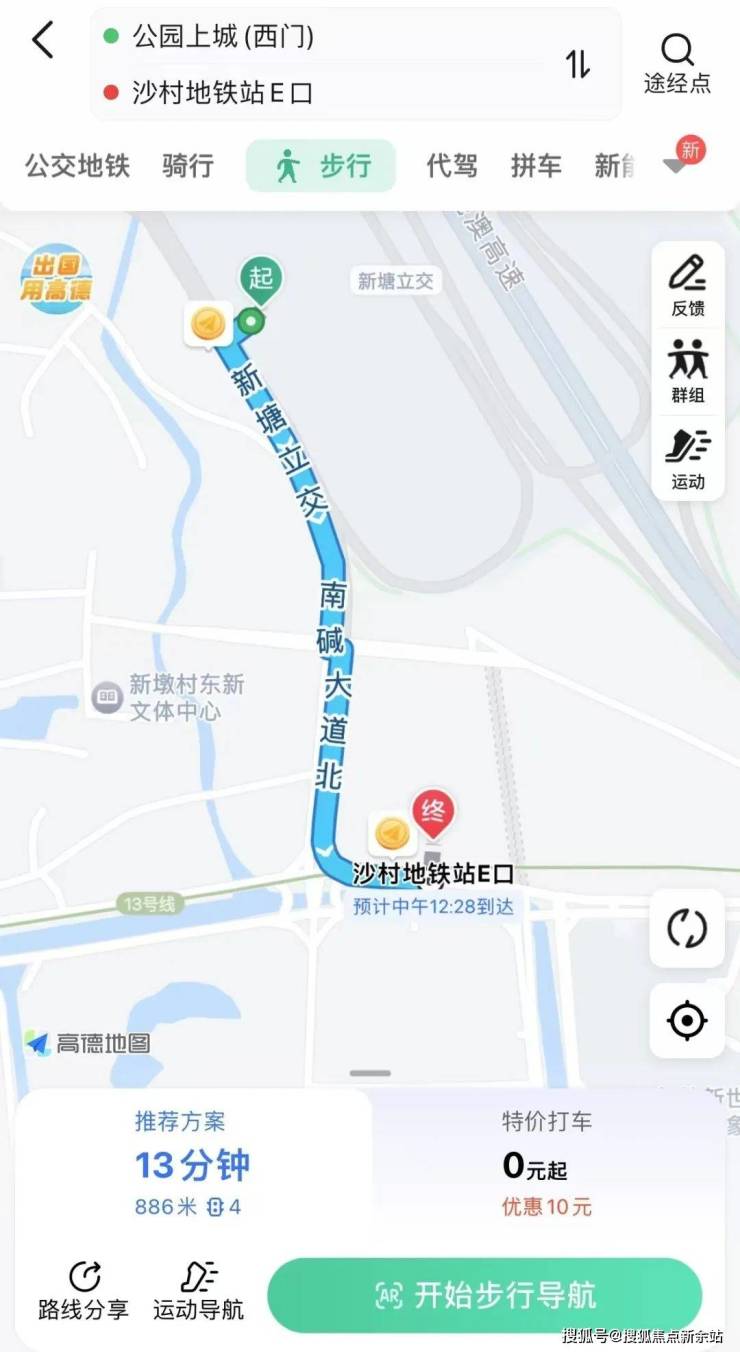Add a waypoint via 途经点

[677, 62]
